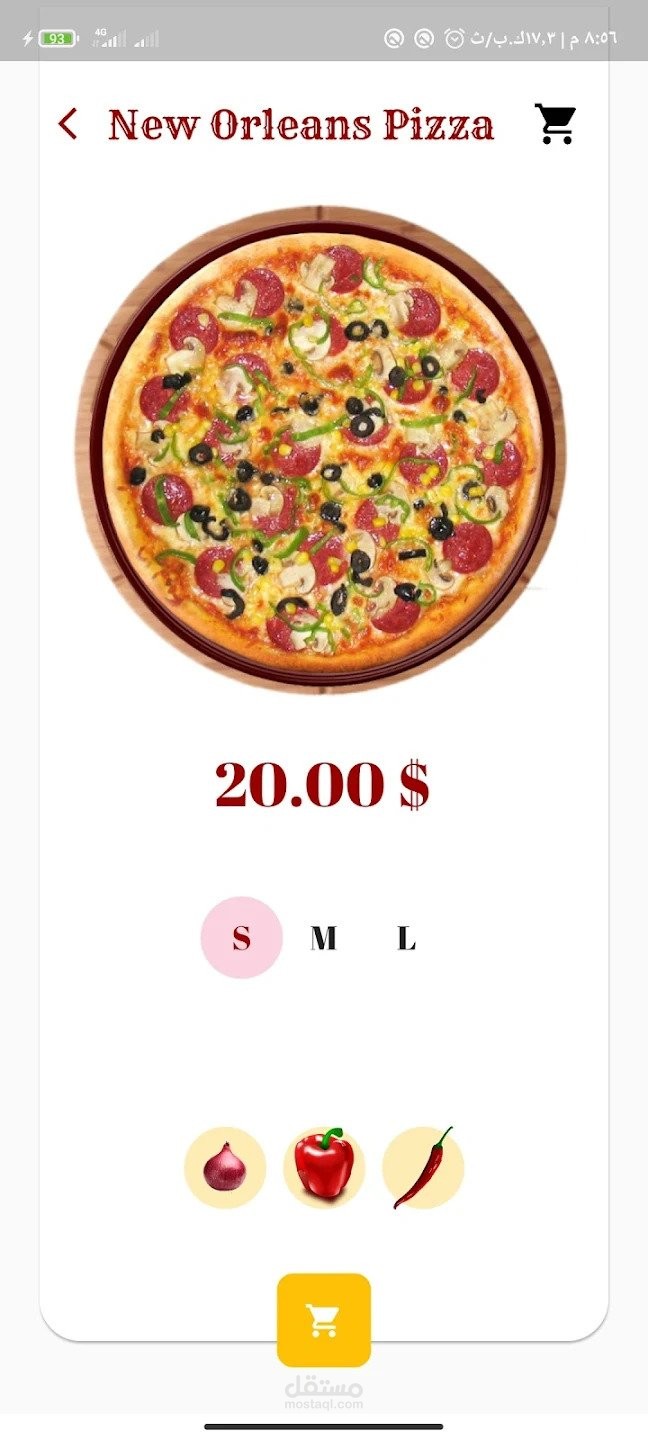Image resolution: width=648 pixels, height=1440 pixels.
Task: Select the small size S
Action: point(242,938)
